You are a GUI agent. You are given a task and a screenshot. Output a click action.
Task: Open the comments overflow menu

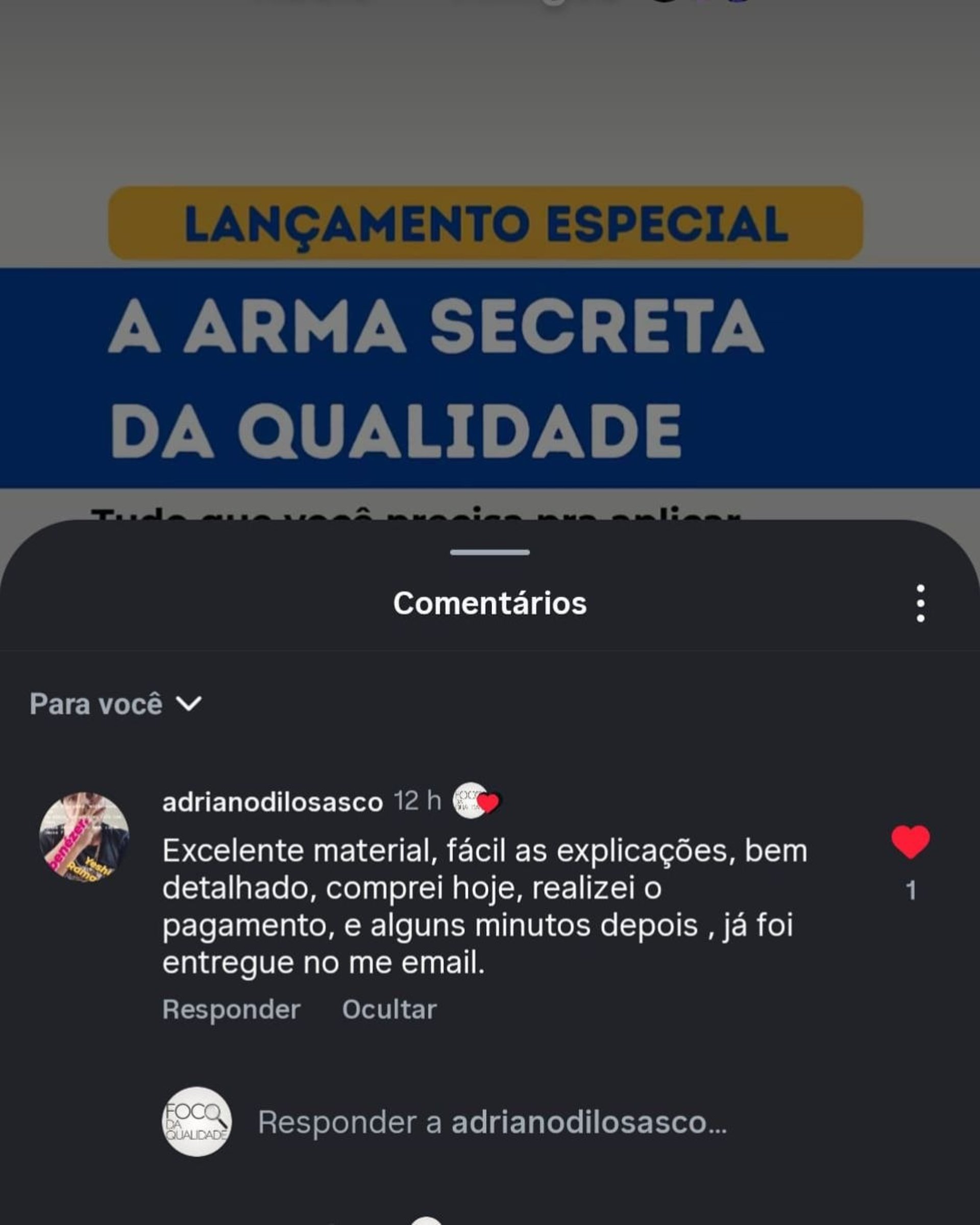coord(920,603)
